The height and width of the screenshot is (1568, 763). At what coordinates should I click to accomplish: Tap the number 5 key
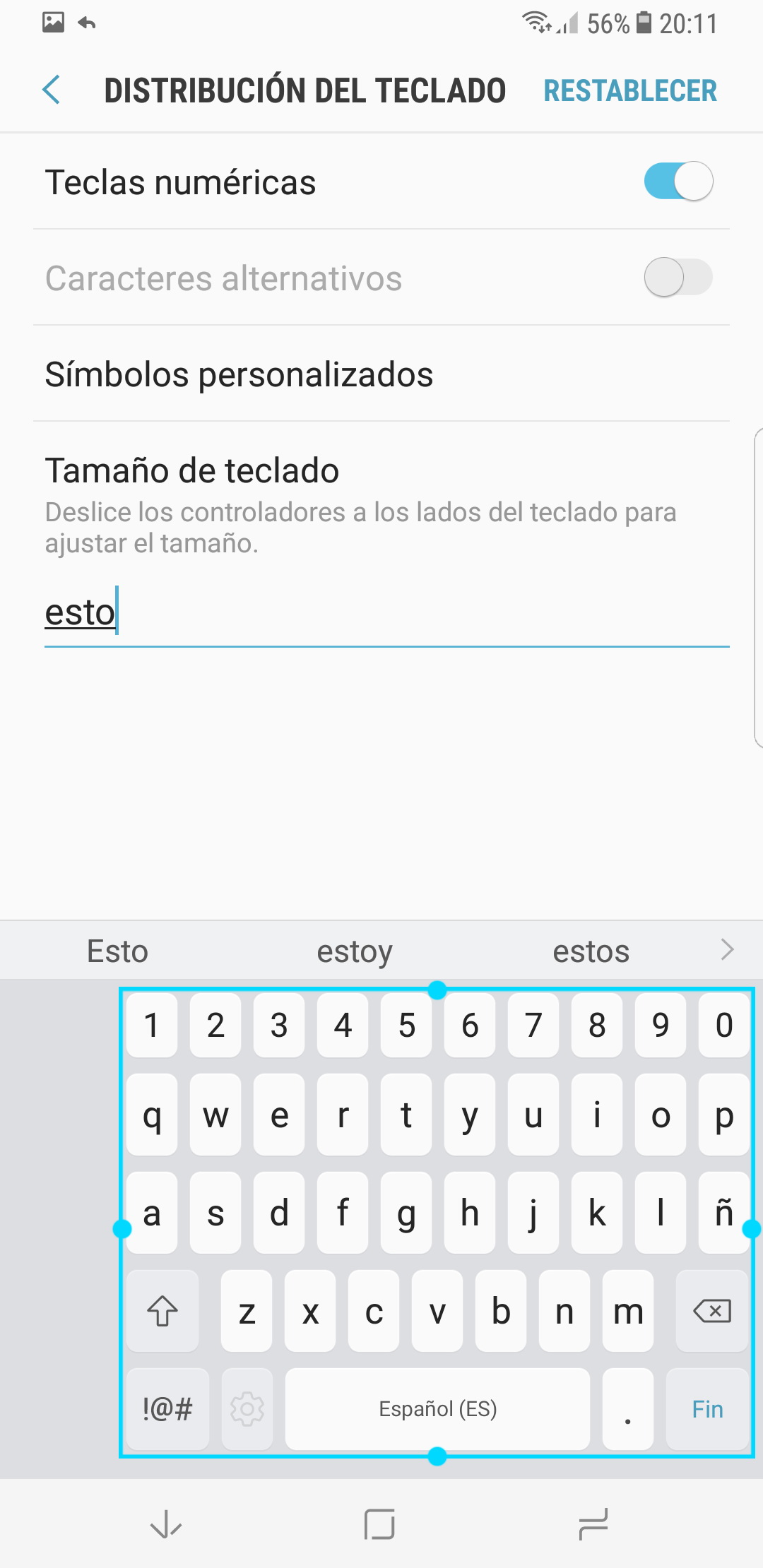pyautogui.click(x=406, y=1026)
